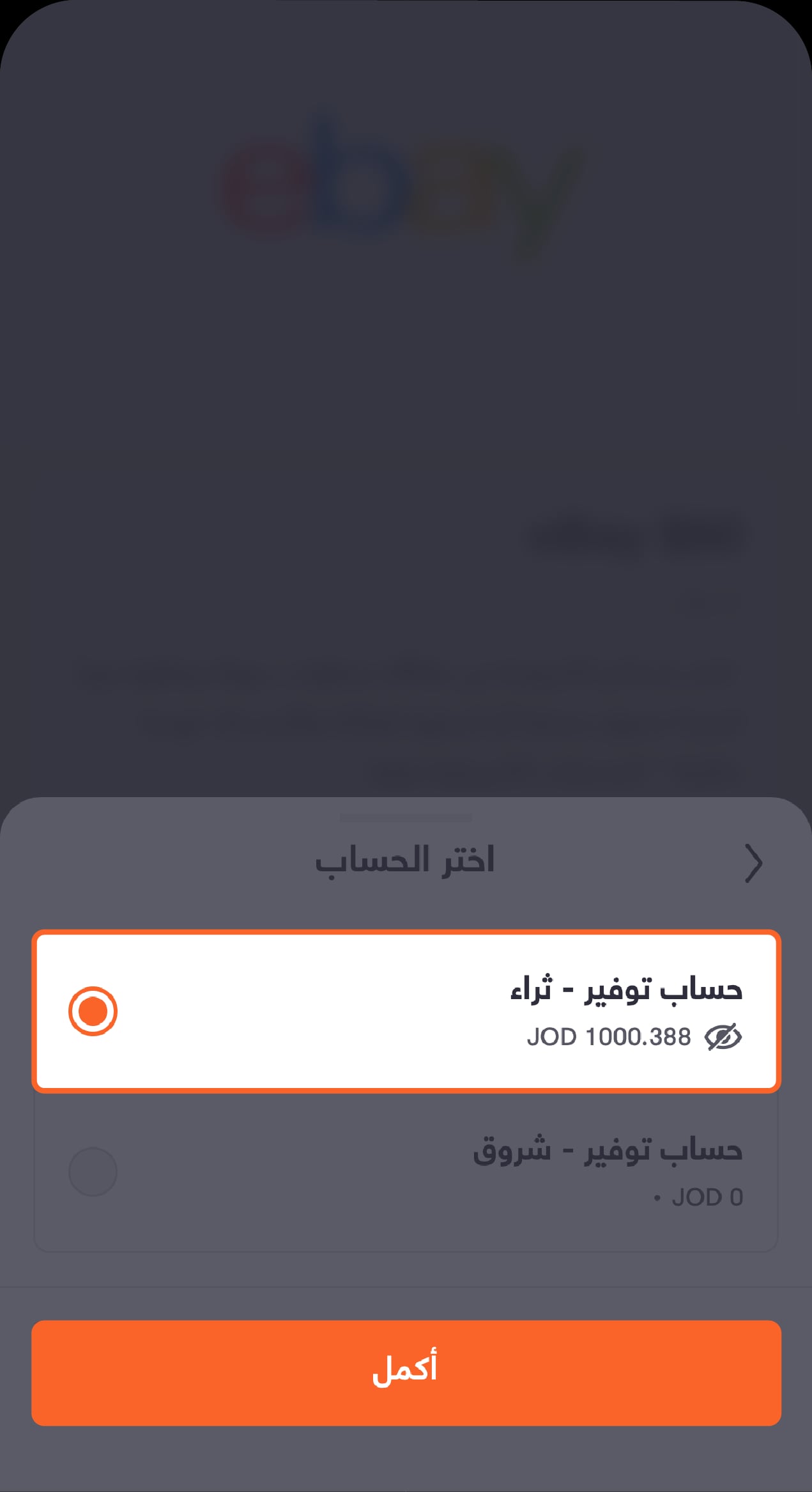Tap the أكمل continue button
812x1492 pixels.
point(406,1372)
